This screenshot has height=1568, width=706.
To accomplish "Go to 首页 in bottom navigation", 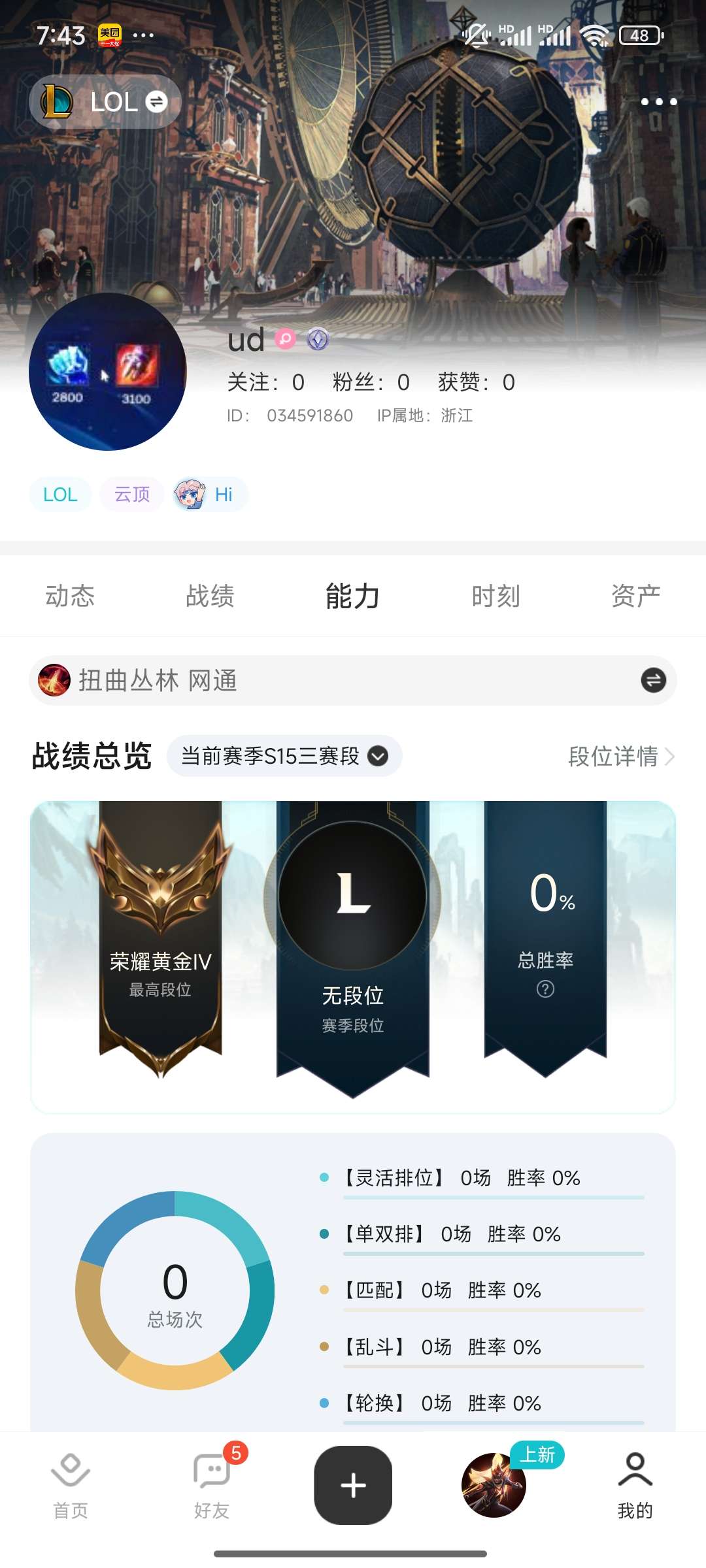I will (71, 1484).
